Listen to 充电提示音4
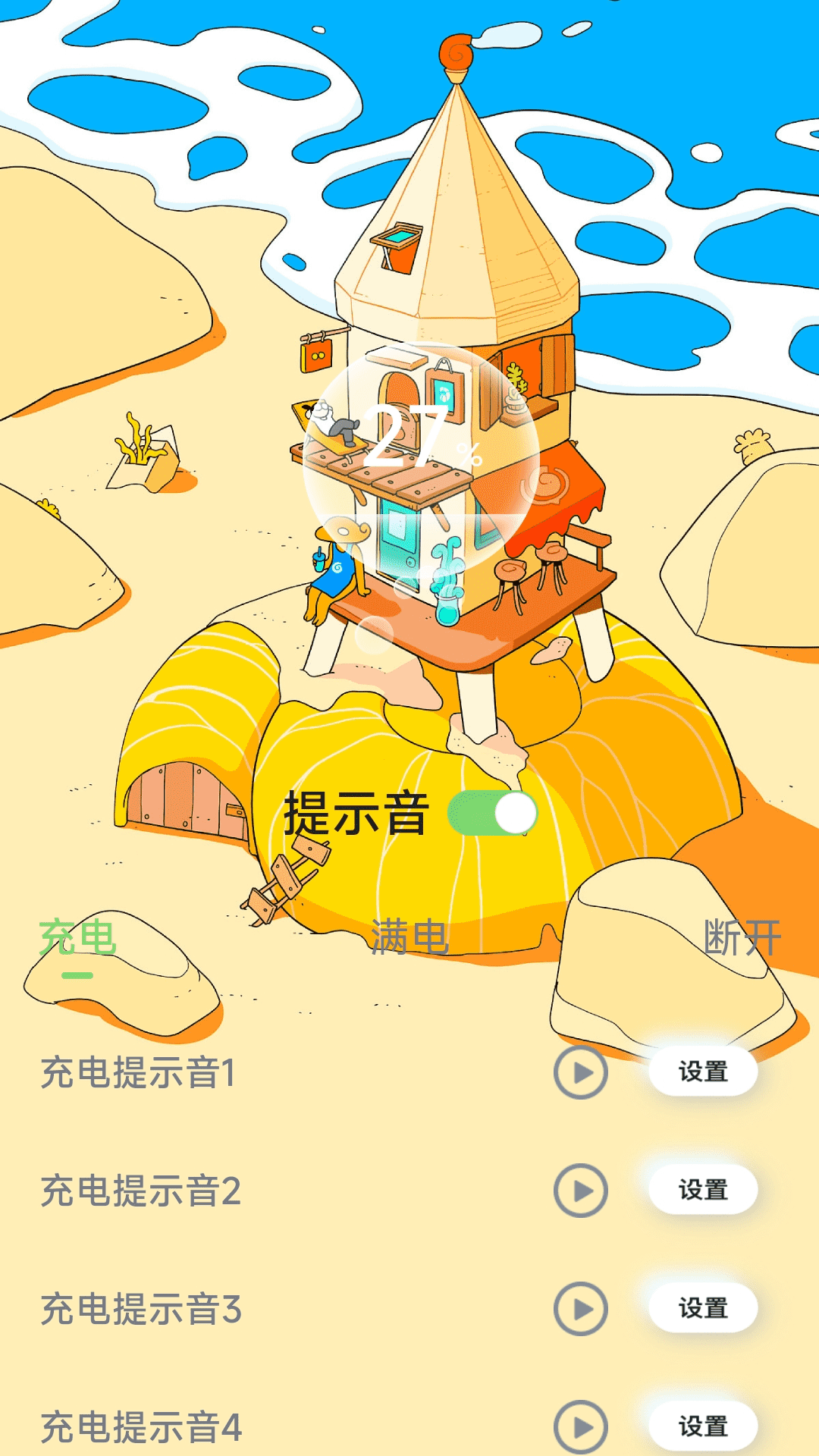 (581, 1427)
